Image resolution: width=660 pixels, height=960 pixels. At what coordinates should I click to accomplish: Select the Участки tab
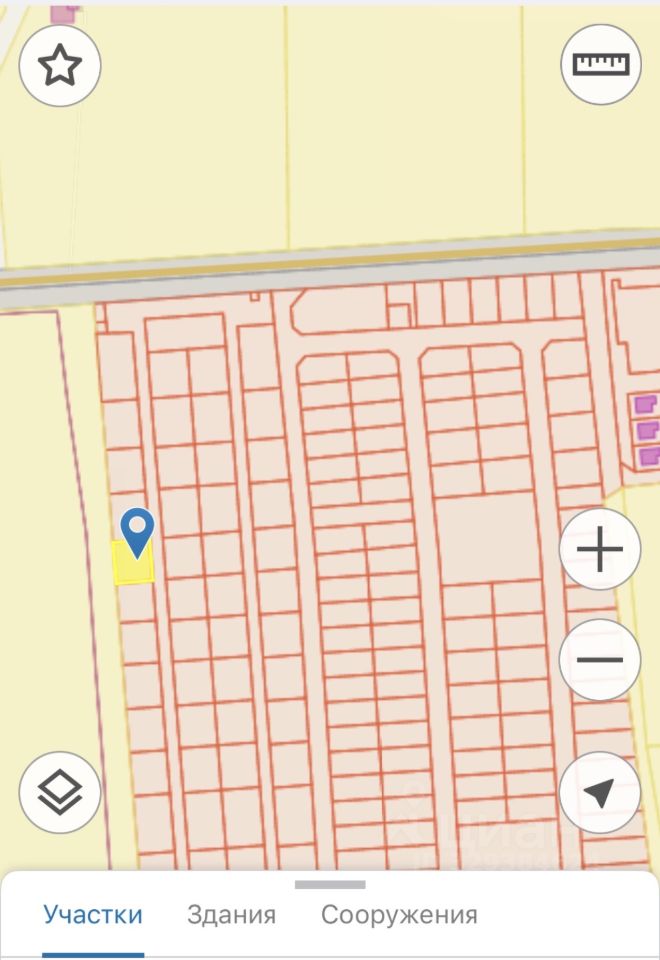coord(93,914)
